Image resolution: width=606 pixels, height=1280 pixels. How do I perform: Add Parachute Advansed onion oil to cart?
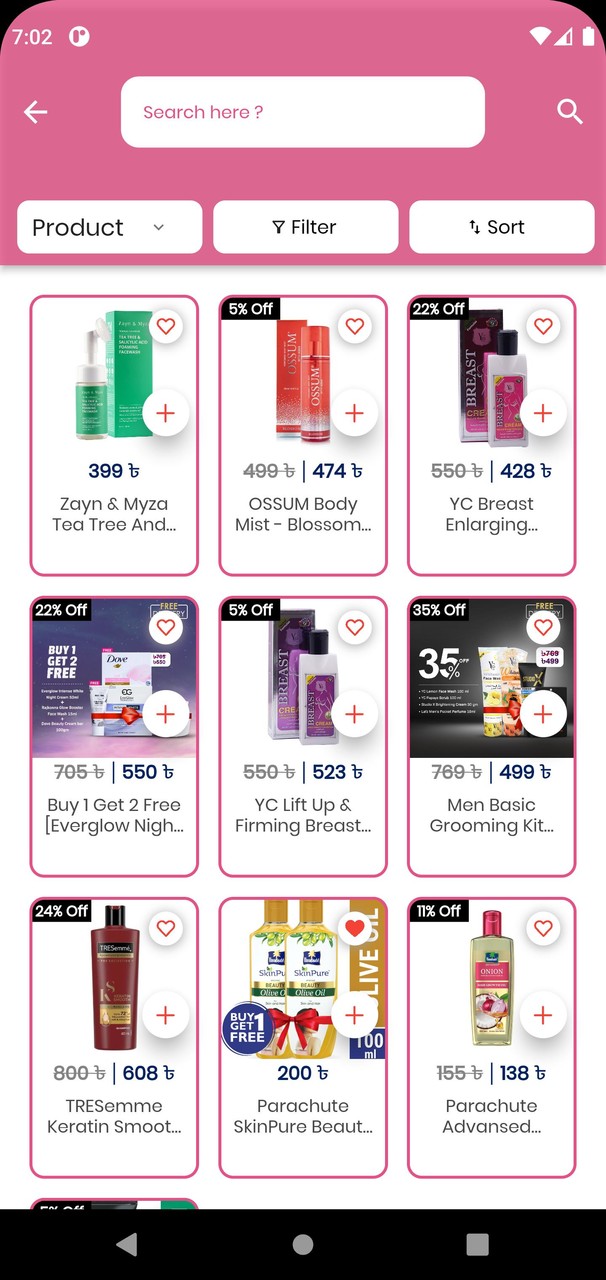pos(543,1015)
